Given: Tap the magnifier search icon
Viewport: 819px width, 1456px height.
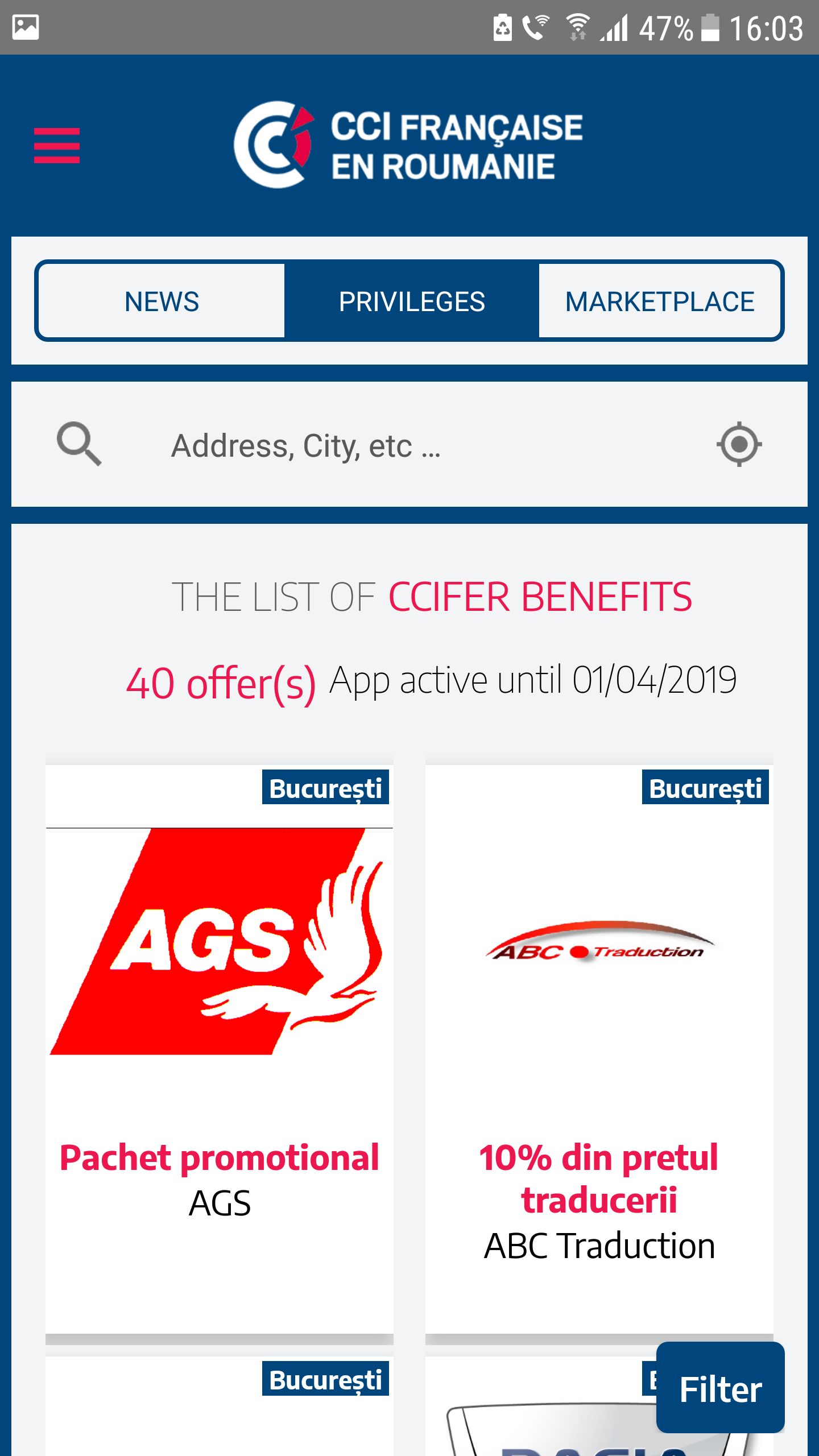Looking at the screenshot, I should point(79,444).
